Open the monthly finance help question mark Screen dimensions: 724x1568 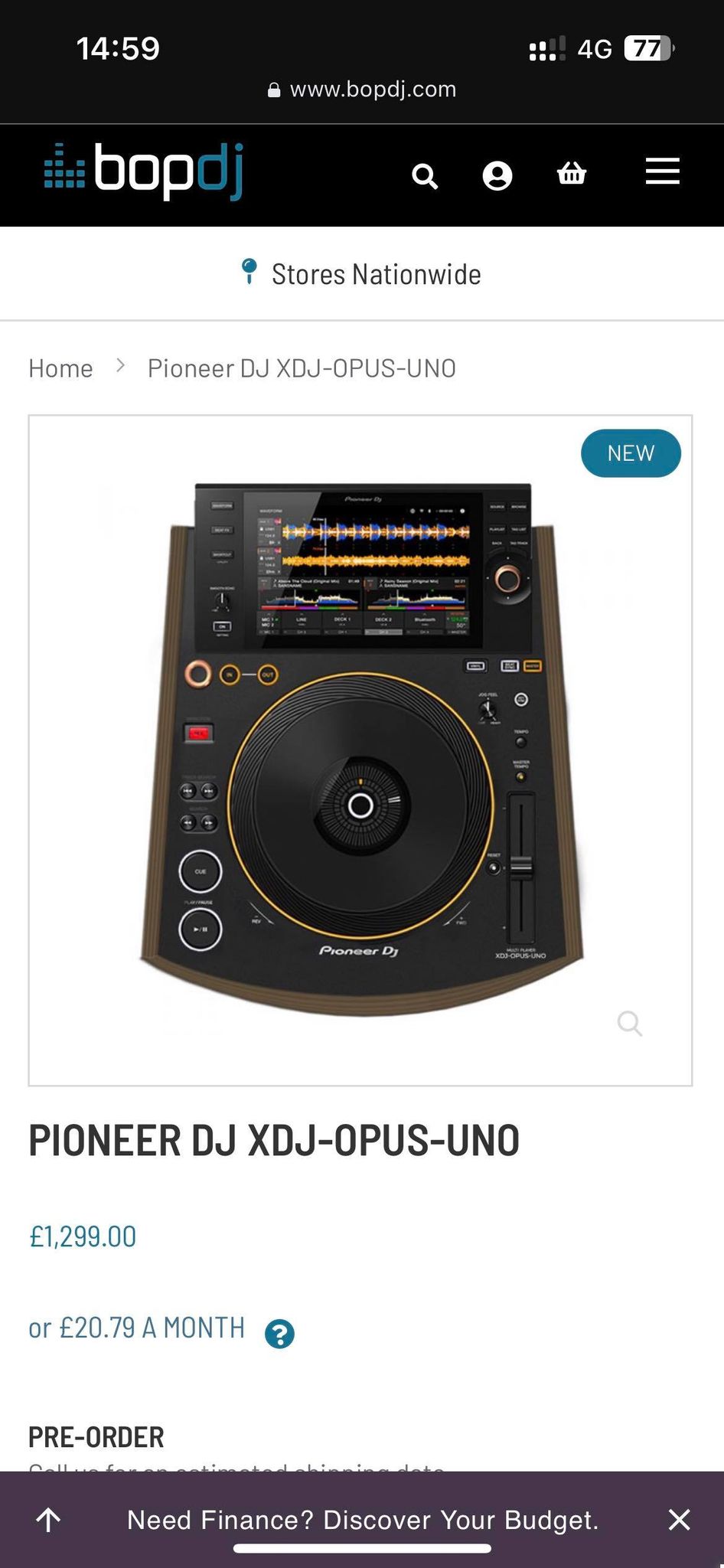(279, 1334)
